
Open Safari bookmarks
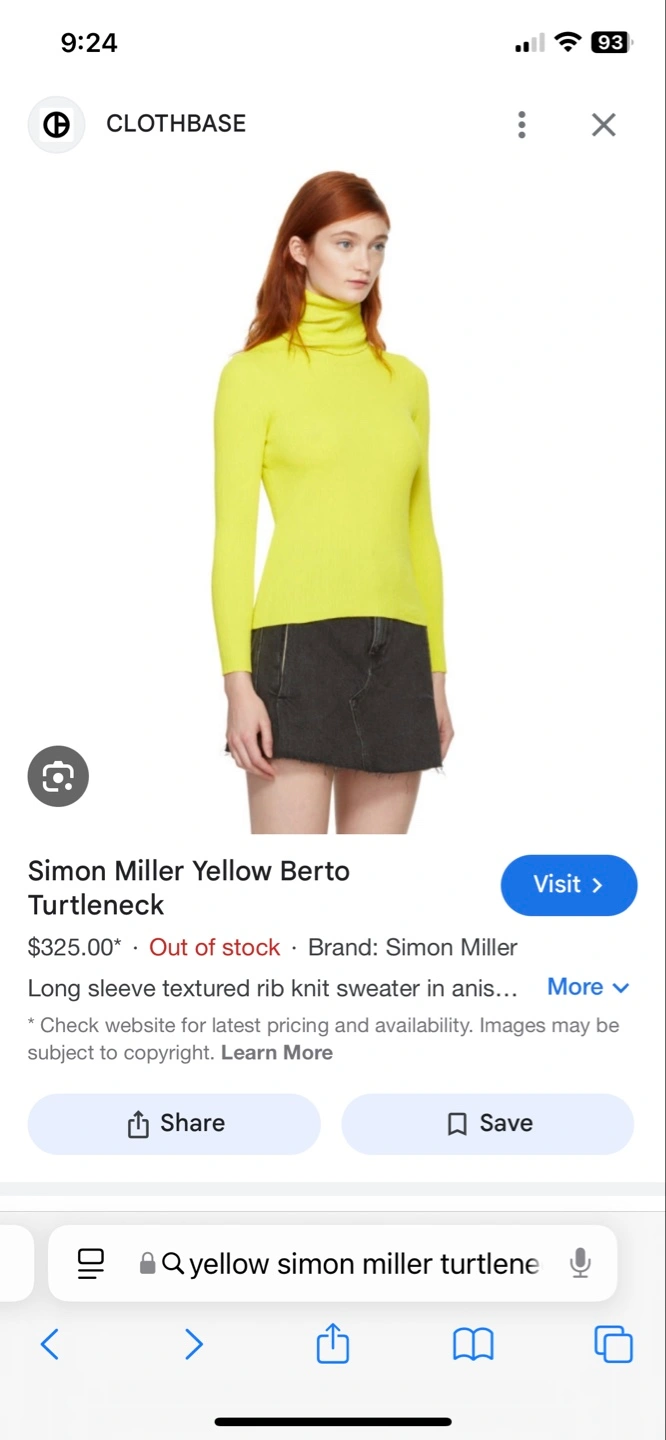click(473, 1345)
